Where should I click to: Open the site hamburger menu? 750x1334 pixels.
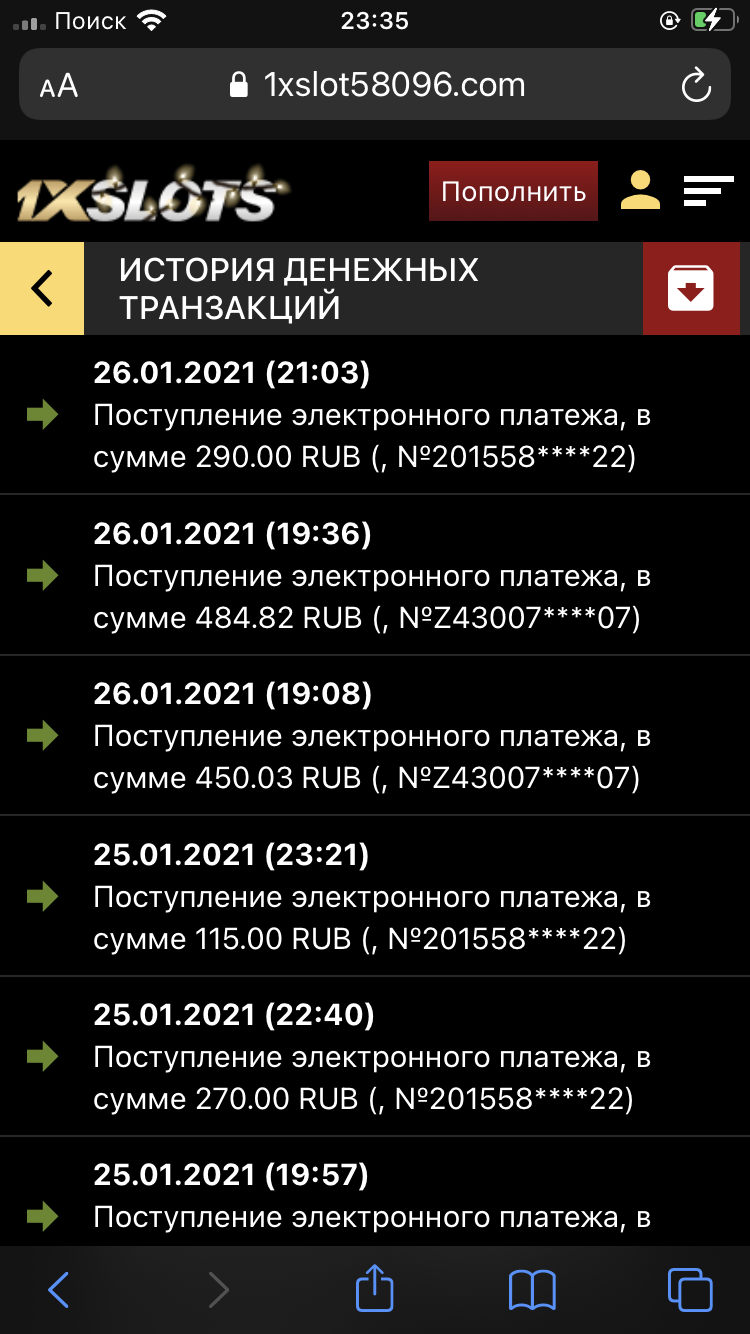tap(708, 190)
